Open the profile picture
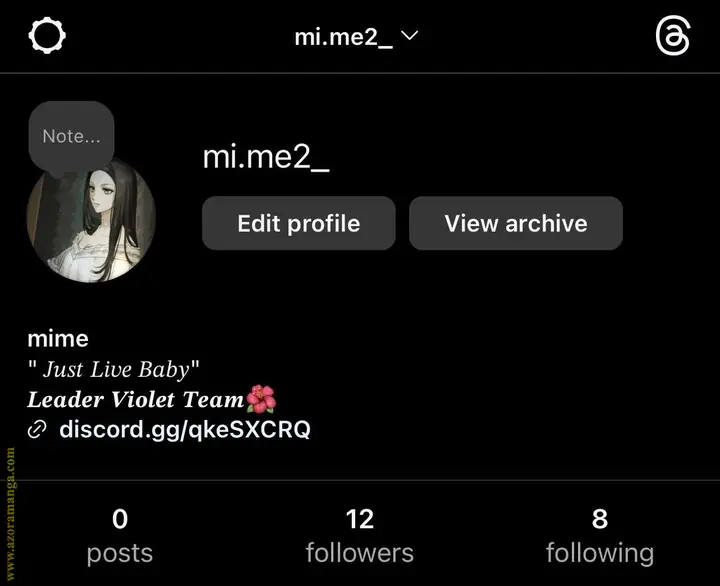 92,225
